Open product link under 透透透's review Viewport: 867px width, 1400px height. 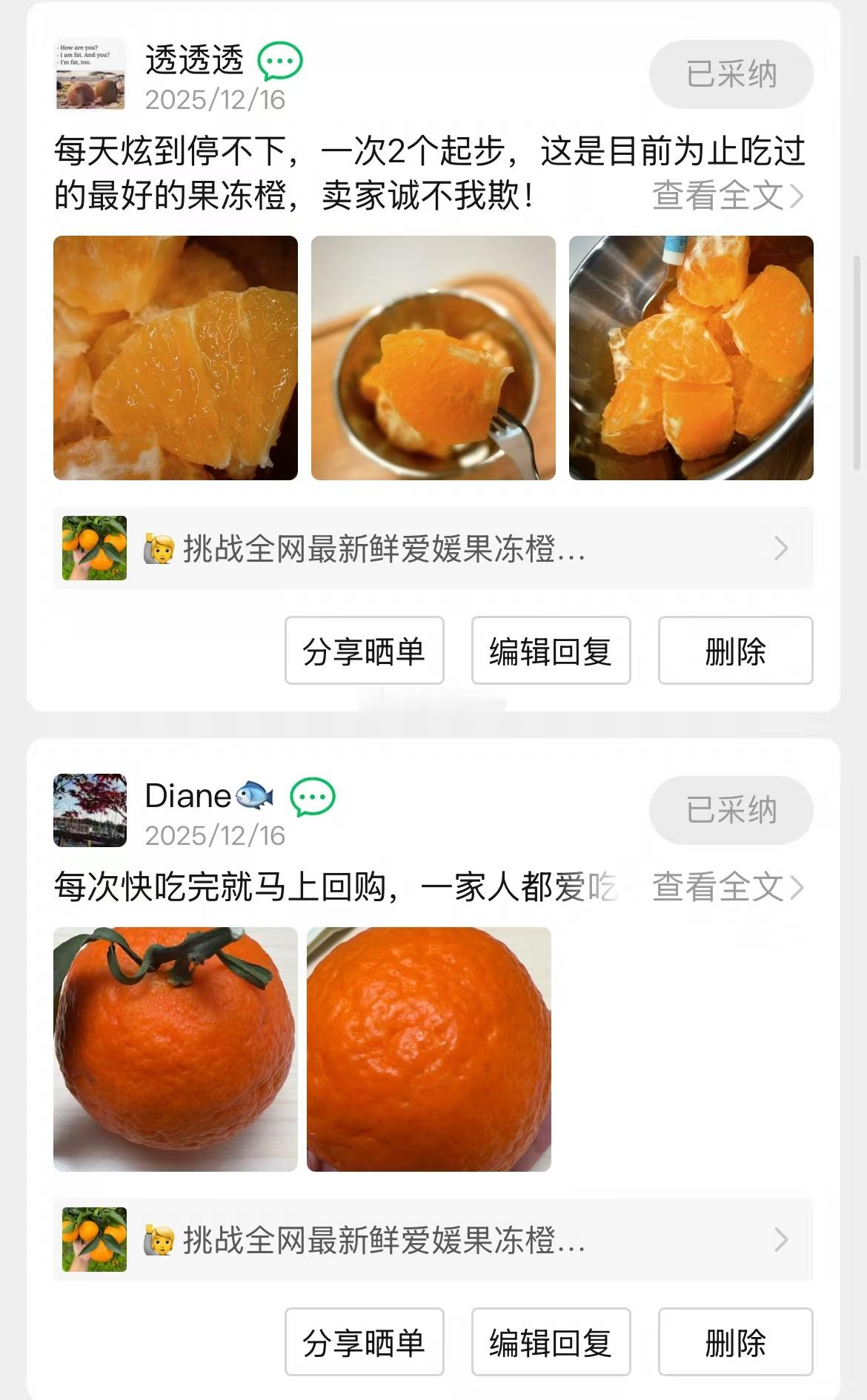point(433,549)
